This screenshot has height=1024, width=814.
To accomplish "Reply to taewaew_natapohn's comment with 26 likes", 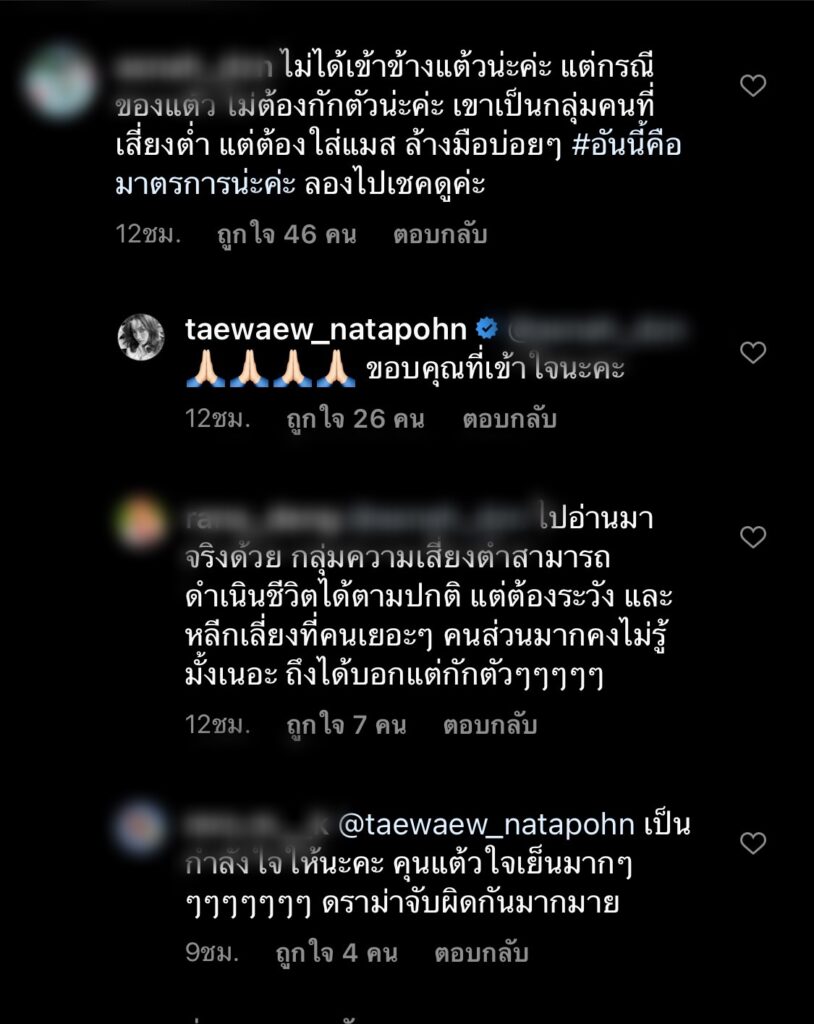I will (509, 419).
